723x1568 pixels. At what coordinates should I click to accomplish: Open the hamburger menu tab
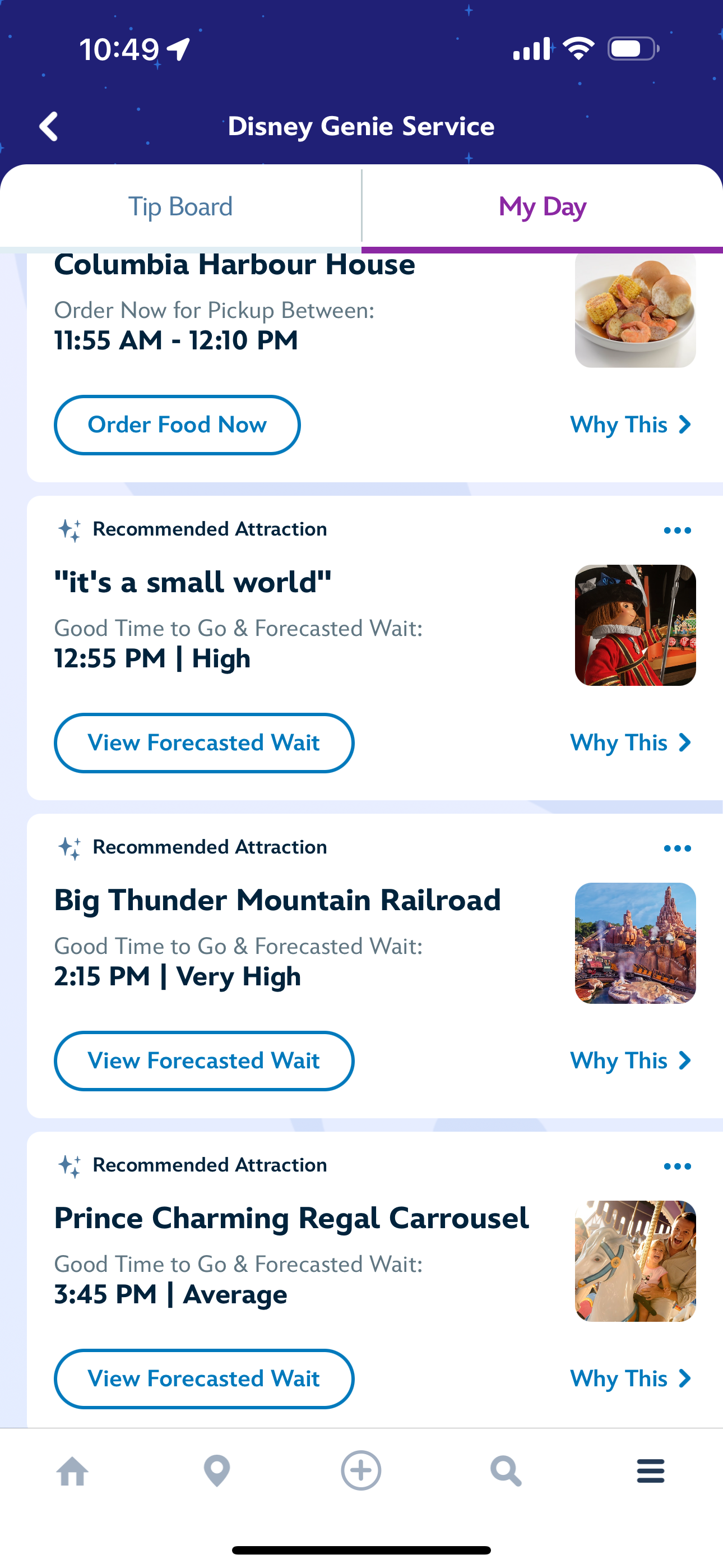tap(651, 1471)
